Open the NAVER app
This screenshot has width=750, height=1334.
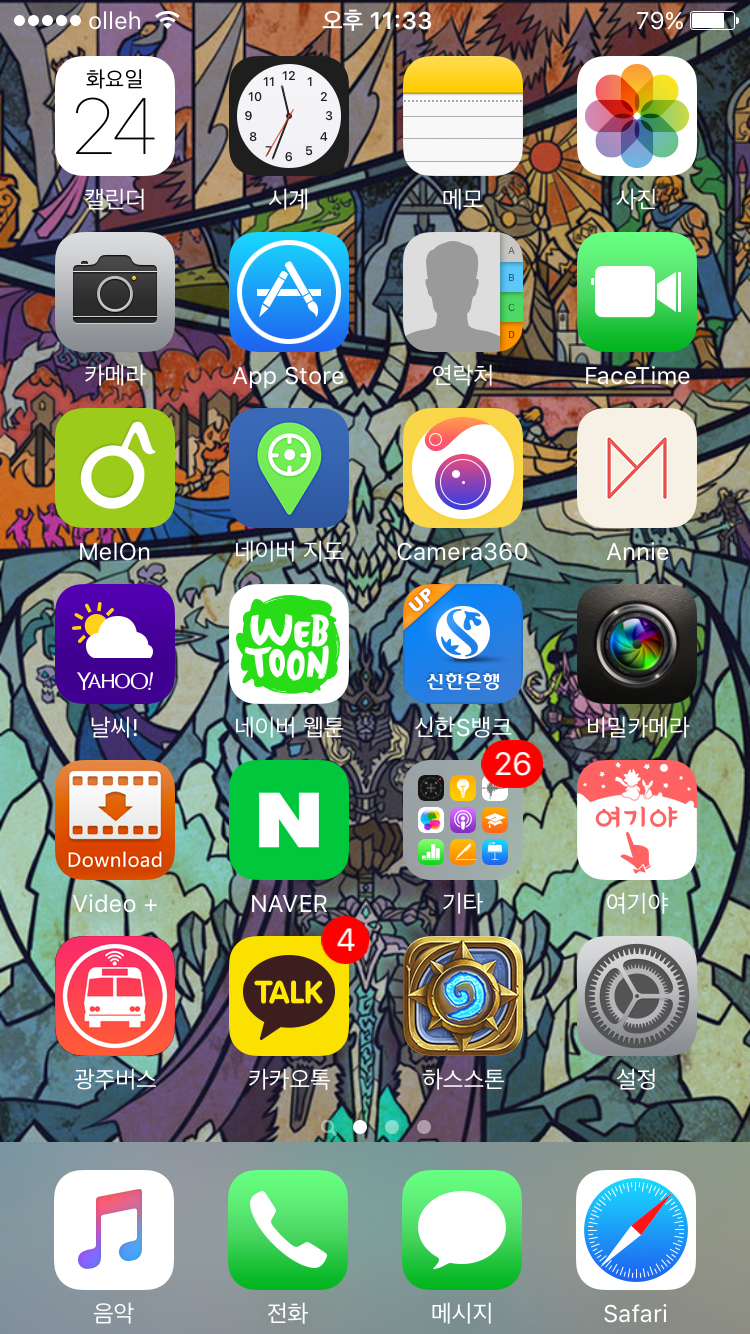pyautogui.click(x=288, y=820)
